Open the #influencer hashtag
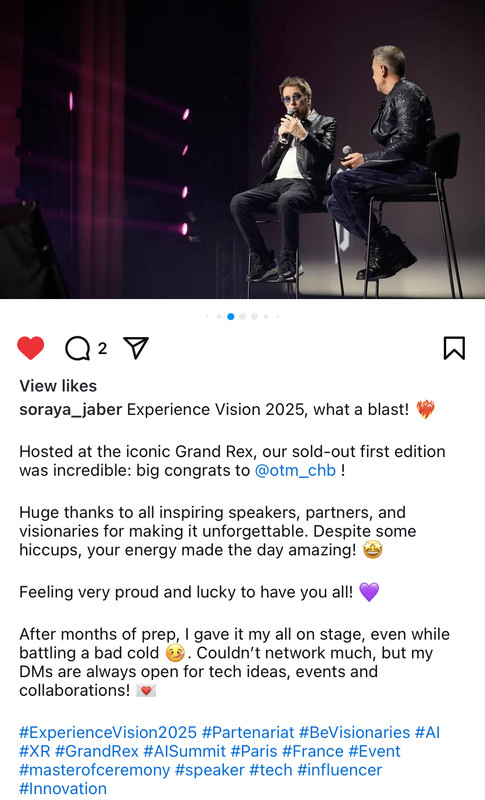Screen dimensions: 485x800 coord(340,770)
